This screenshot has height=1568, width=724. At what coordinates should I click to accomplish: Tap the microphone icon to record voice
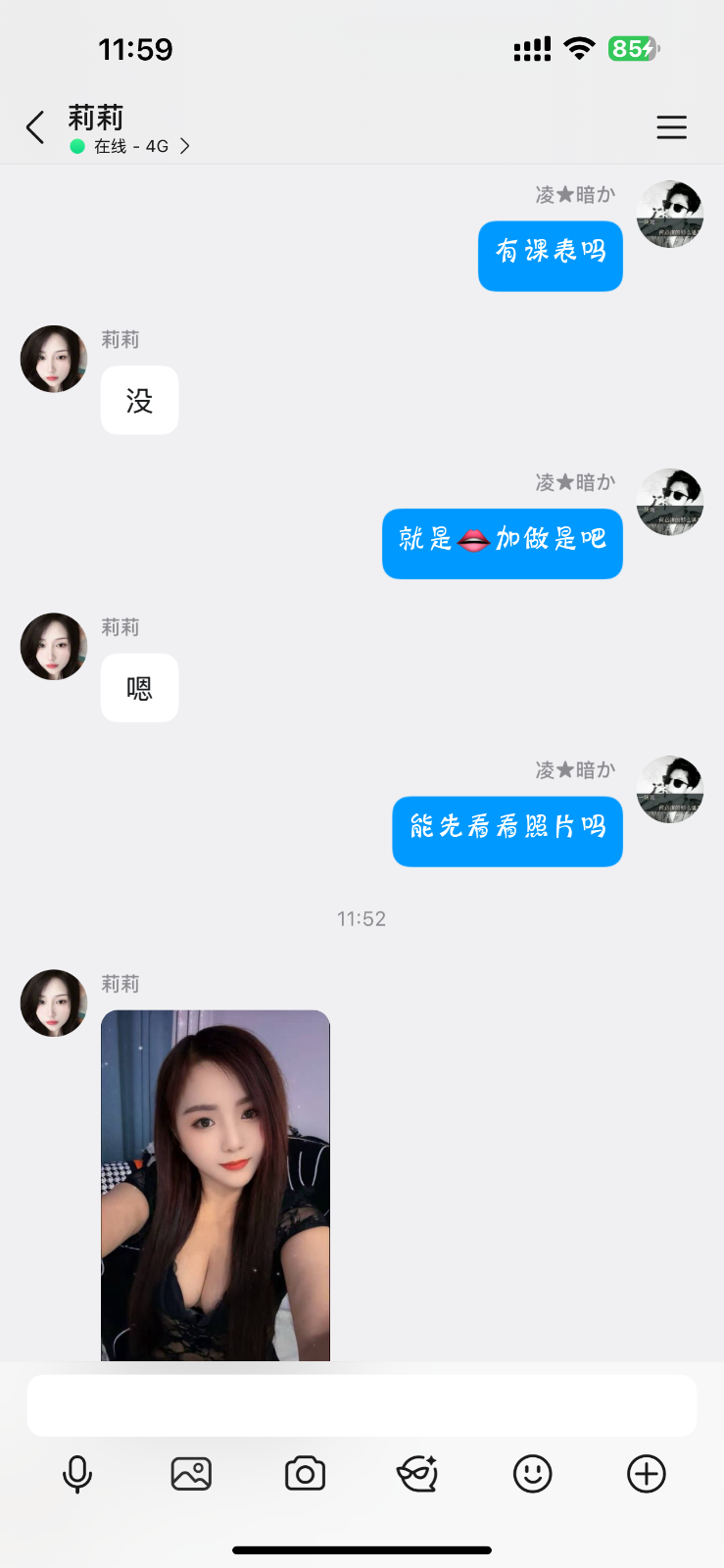coord(77,1472)
